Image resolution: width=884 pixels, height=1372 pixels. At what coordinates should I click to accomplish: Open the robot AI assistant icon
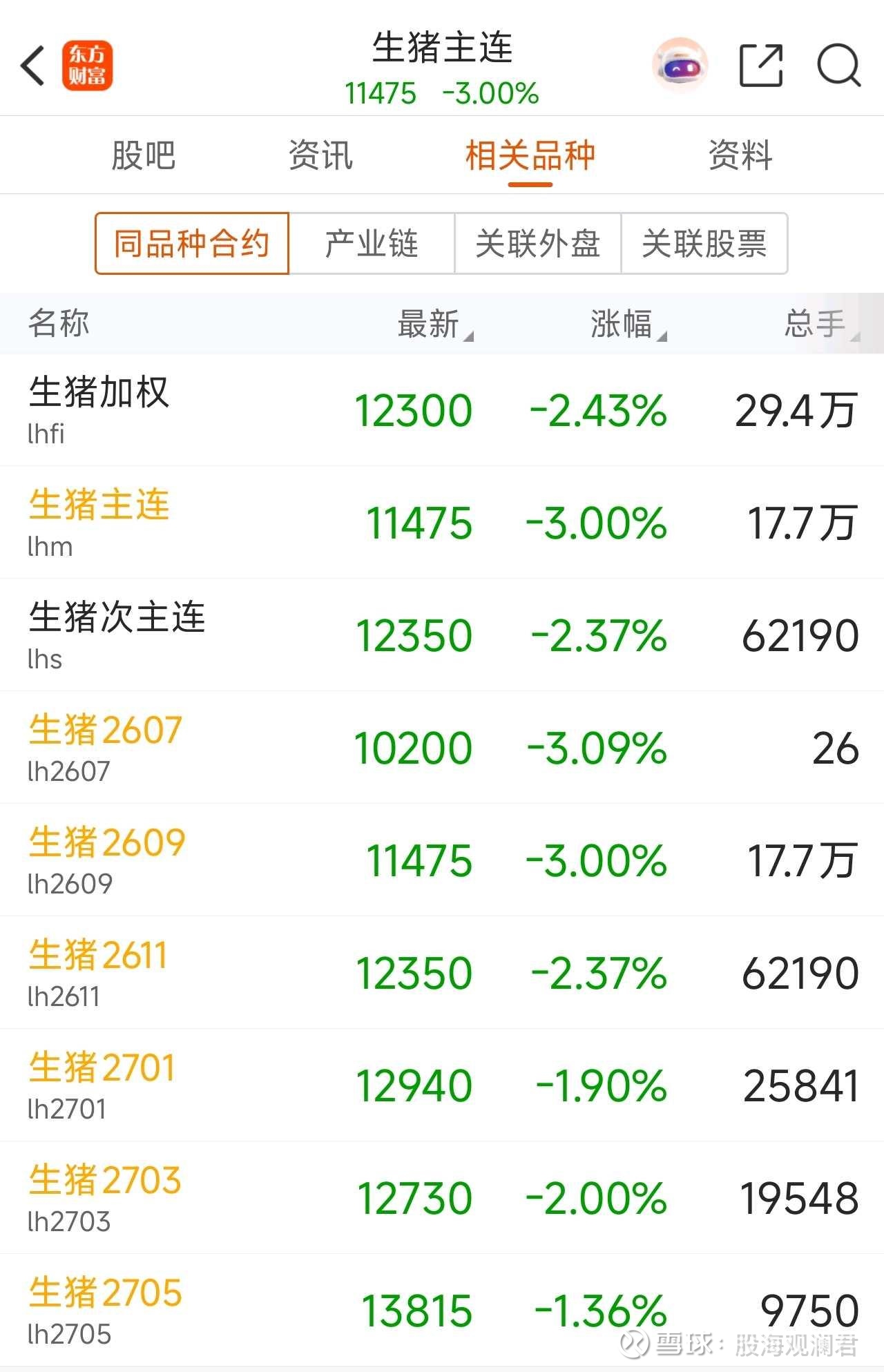(x=680, y=66)
